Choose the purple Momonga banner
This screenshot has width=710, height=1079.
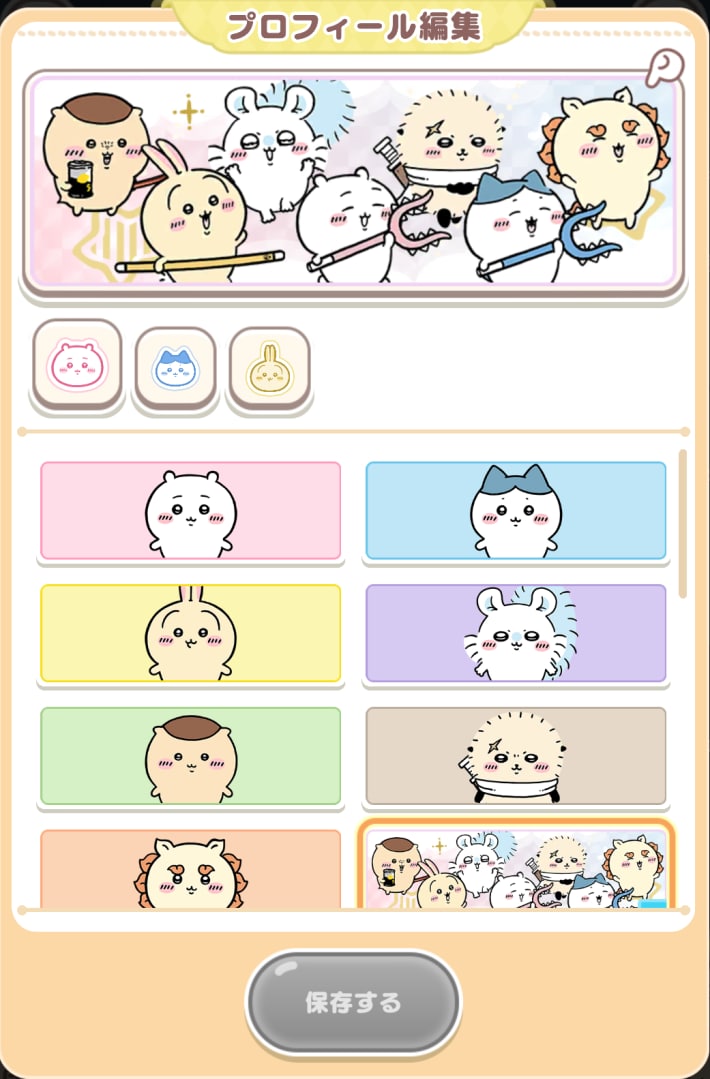tap(515, 633)
